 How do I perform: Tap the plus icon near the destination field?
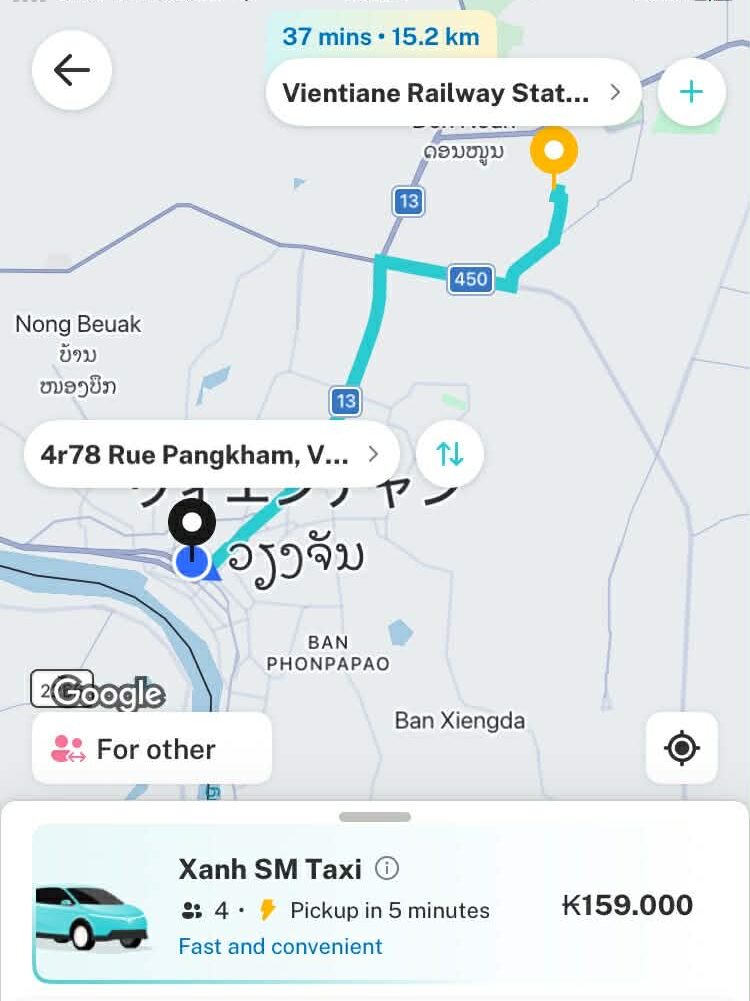tap(691, 91)
